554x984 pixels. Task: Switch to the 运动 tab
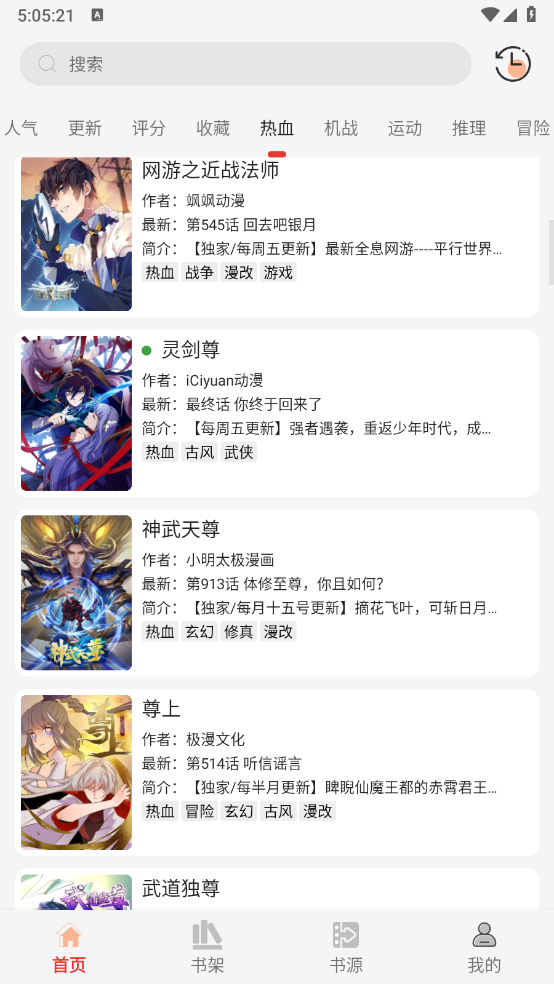pos(405,128)
